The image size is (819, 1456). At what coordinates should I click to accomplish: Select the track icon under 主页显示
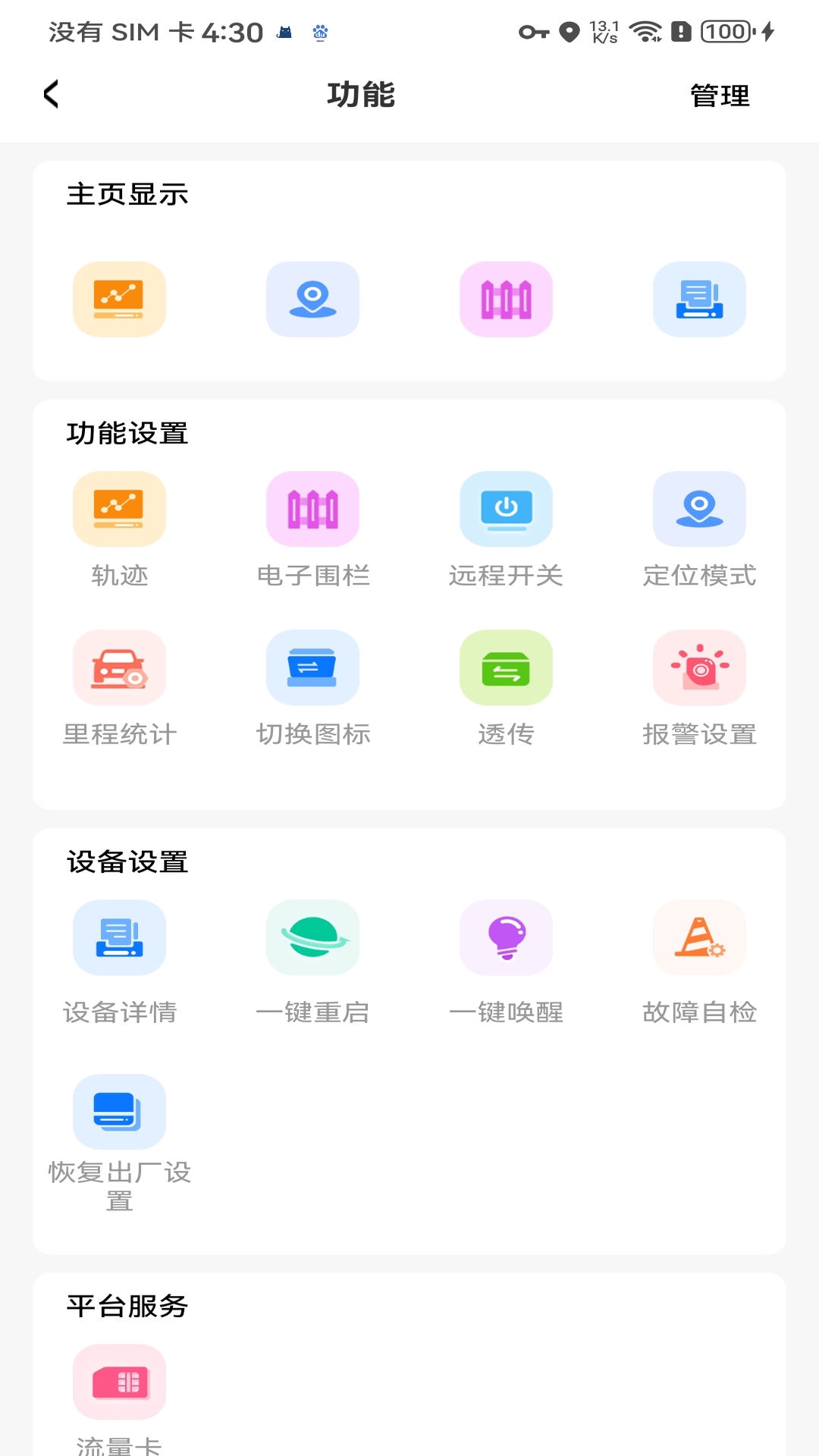coord(119,299)
